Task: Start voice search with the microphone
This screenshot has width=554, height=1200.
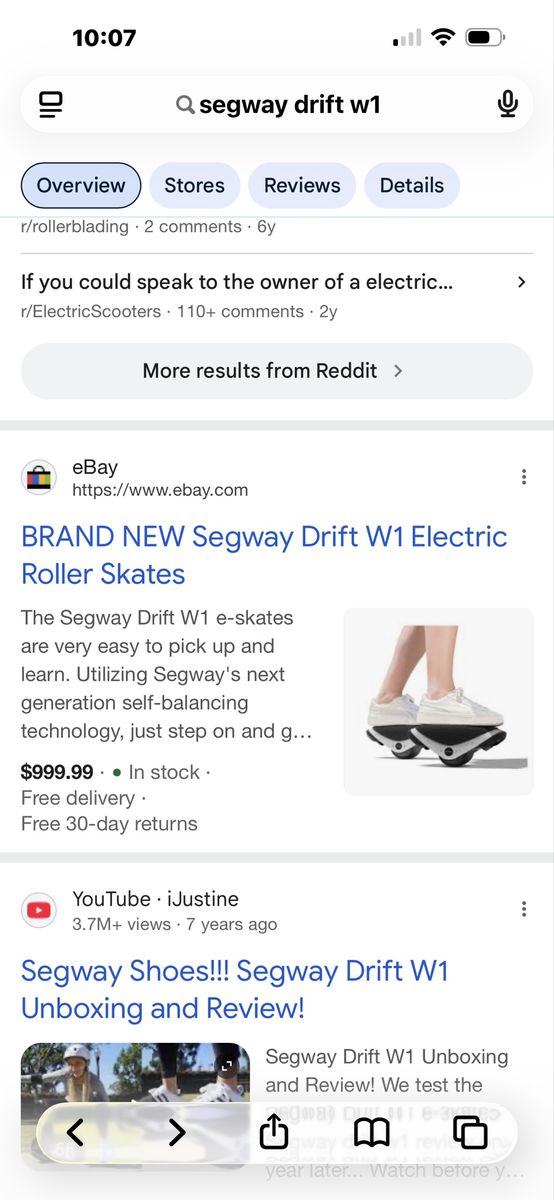Action: pyautogui.click(x=508, y=105)
